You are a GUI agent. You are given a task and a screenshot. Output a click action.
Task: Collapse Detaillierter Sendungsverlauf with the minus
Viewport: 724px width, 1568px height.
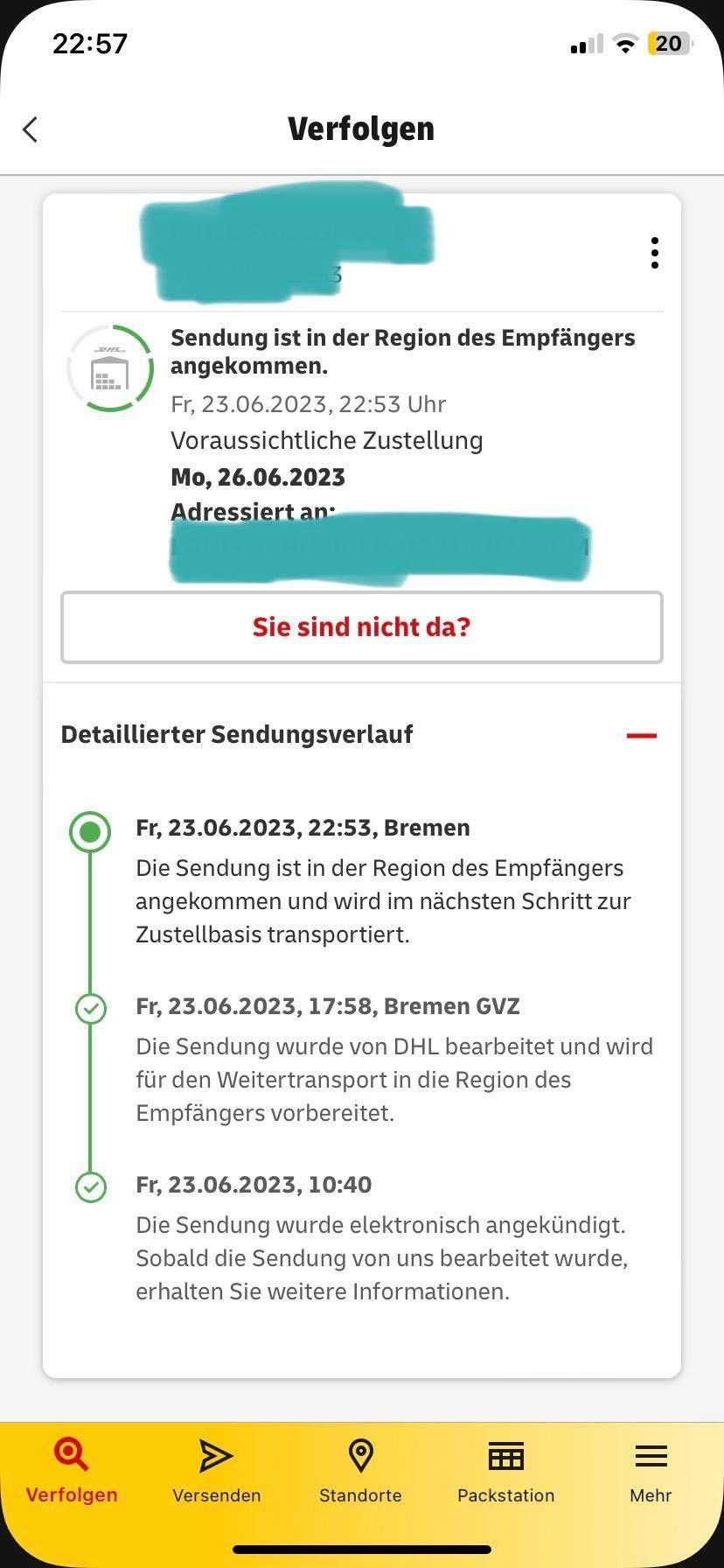(x=641, y=735)
